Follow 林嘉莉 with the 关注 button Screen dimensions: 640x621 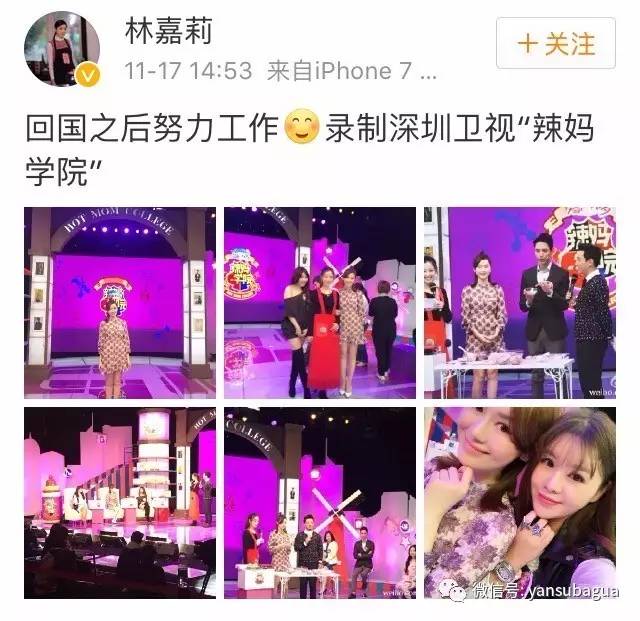(556, 43)
